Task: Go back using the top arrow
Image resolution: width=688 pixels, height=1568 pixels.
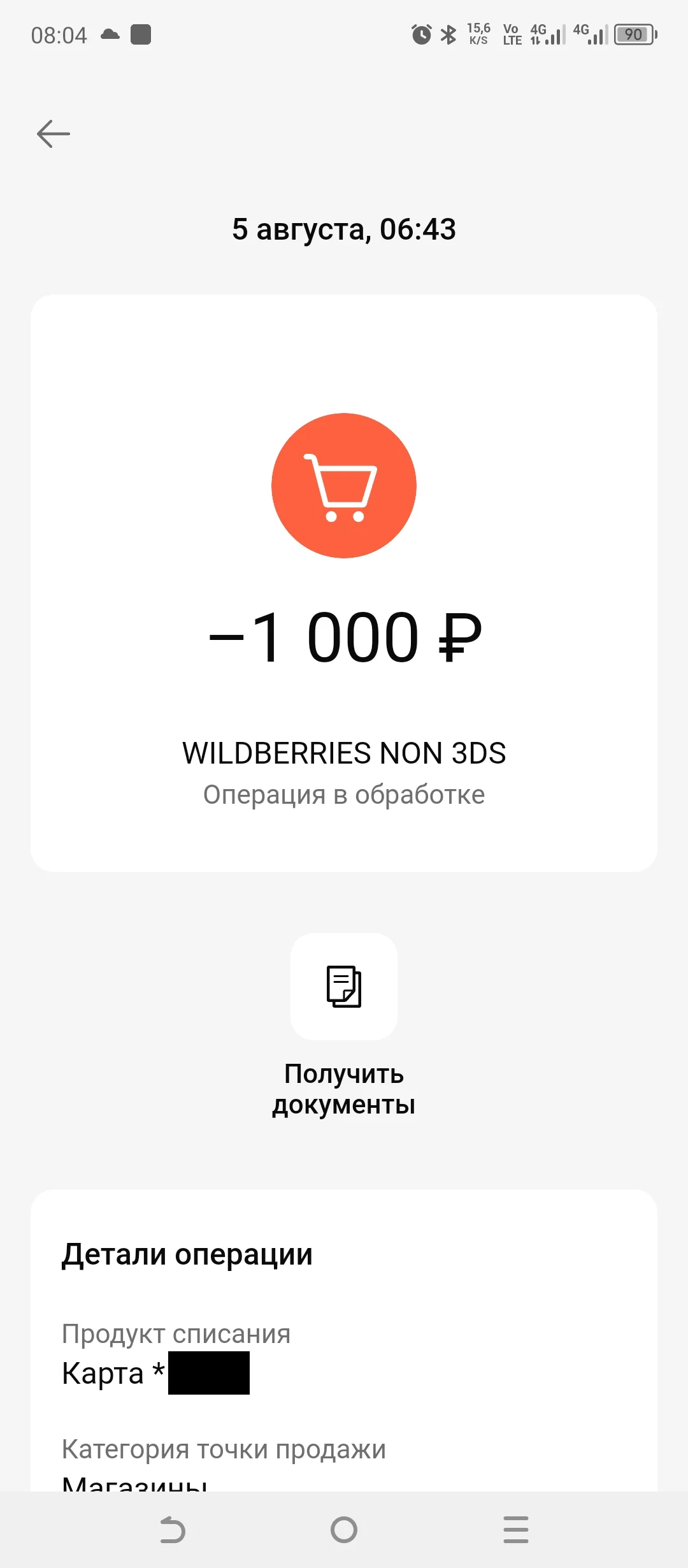Action: point(54,134)
